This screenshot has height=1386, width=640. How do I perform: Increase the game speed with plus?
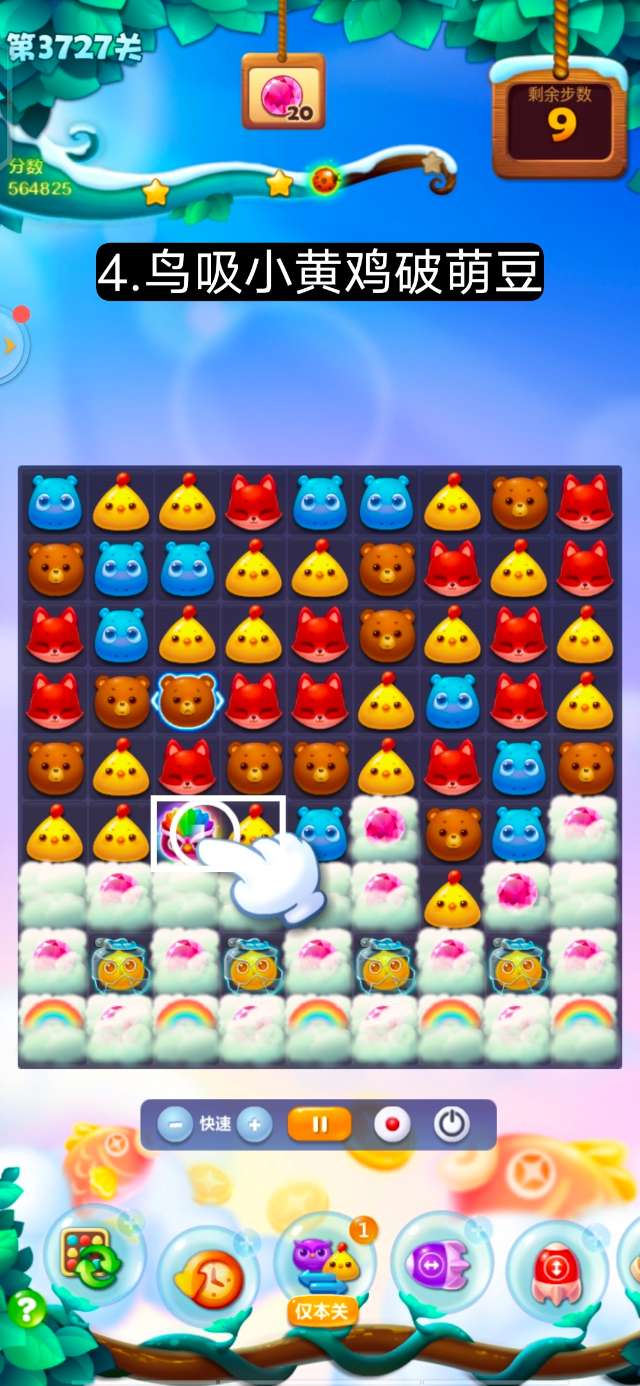click(254, 1125)
